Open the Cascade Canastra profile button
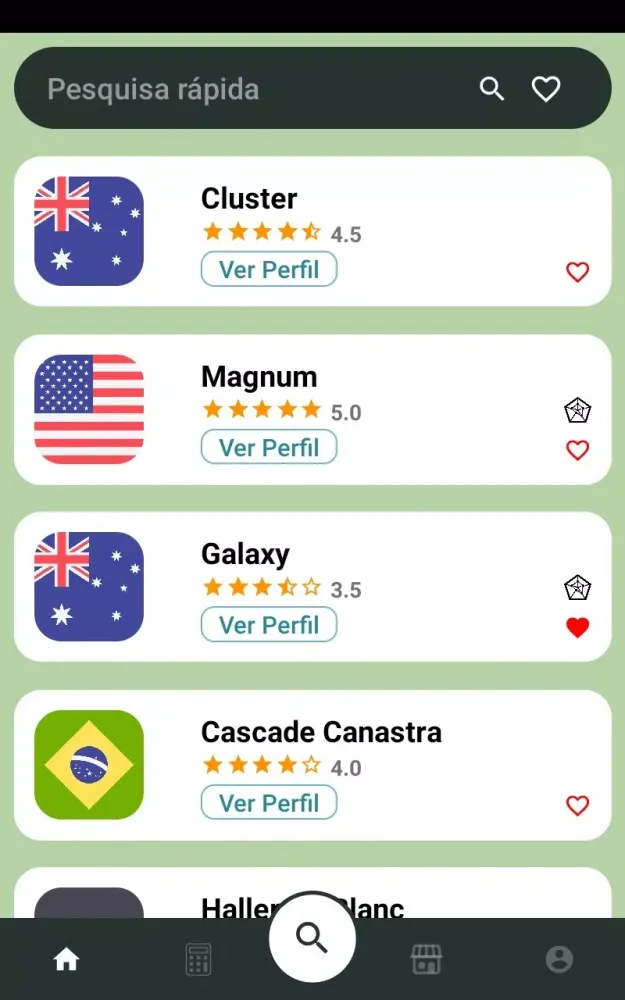Viewport: 625px width, 1000px height. (269, 803)
